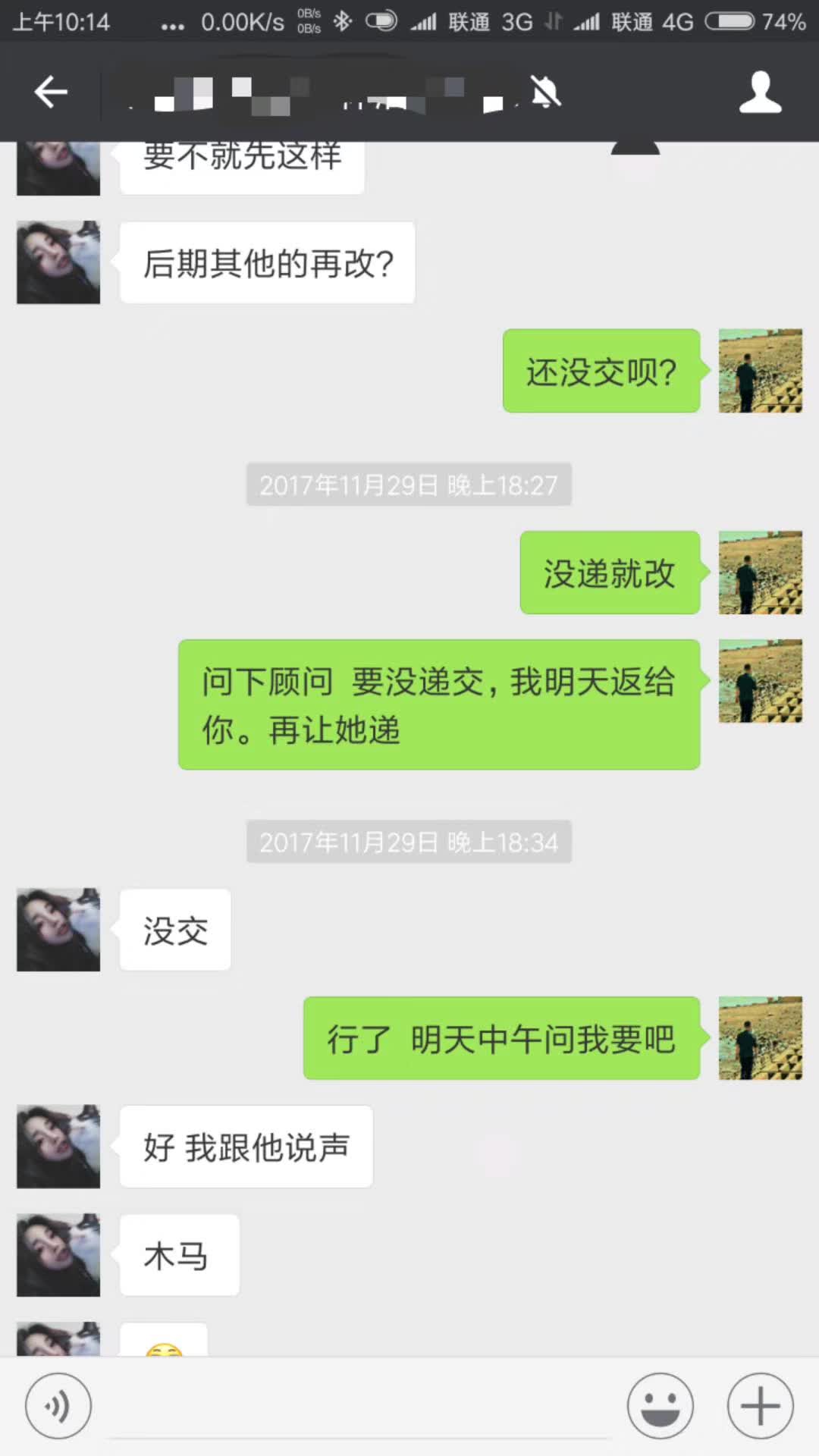Open sender's avatar beside "没交"
This screenshot has width=819, height=1456.
coord(58,930)
